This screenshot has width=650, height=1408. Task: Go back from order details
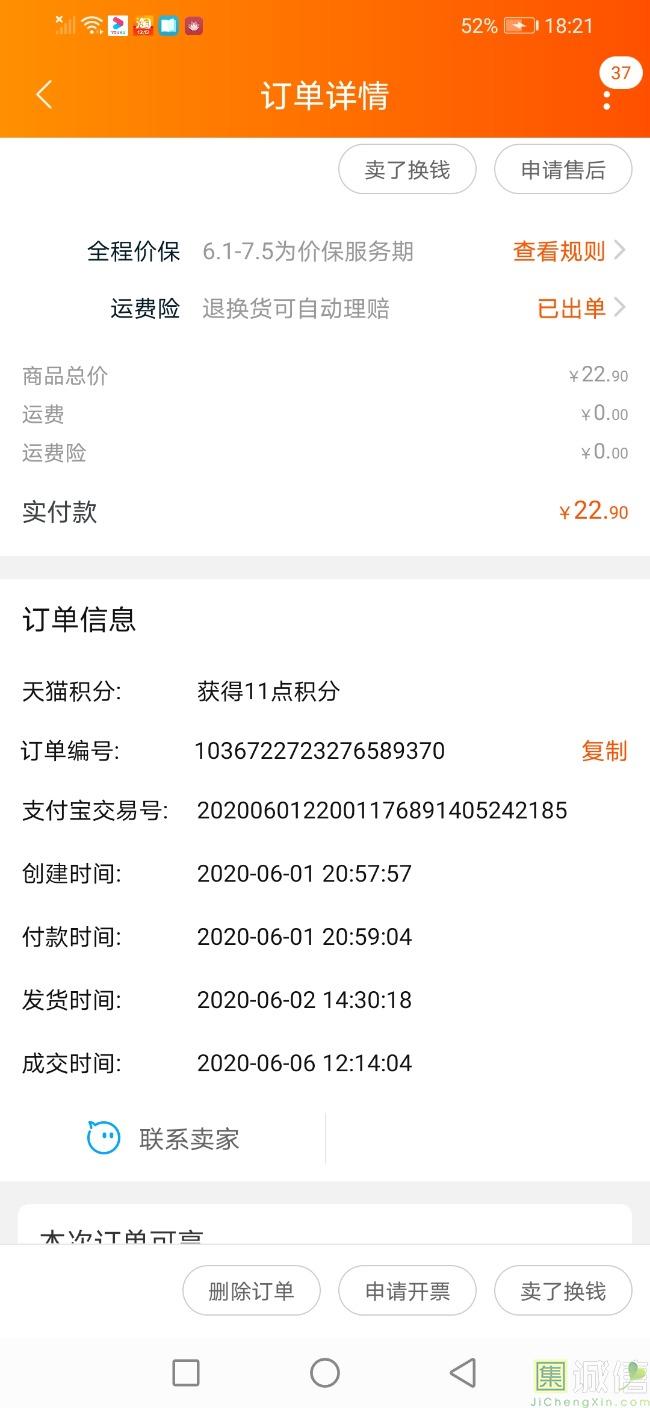pos(43,95)
